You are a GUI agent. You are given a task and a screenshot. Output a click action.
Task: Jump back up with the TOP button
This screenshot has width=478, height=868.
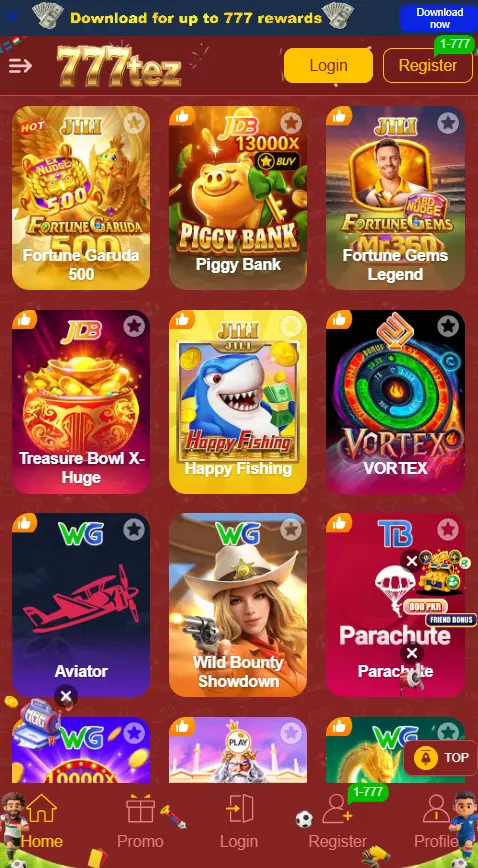(x=440, y=758)
